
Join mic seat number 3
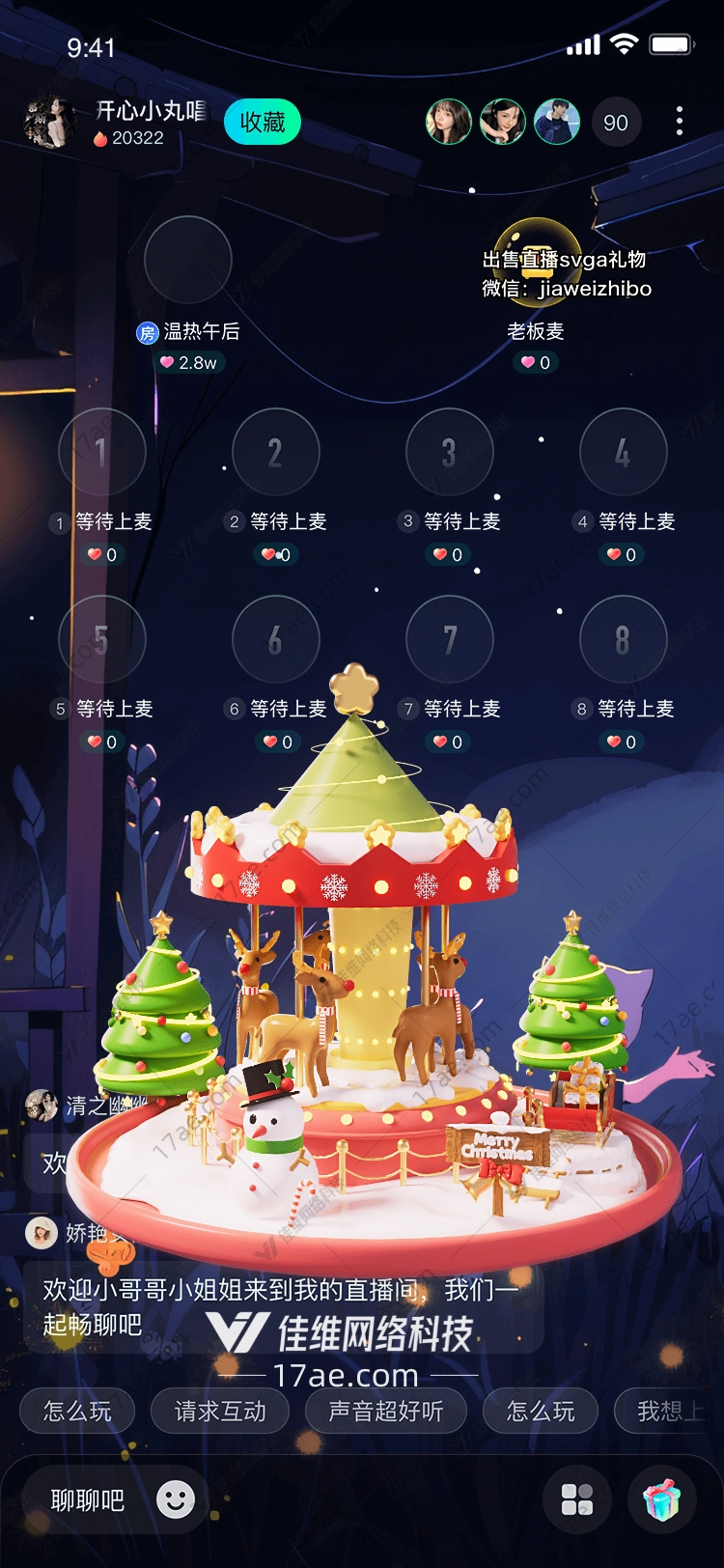click(x=450, y=452)
